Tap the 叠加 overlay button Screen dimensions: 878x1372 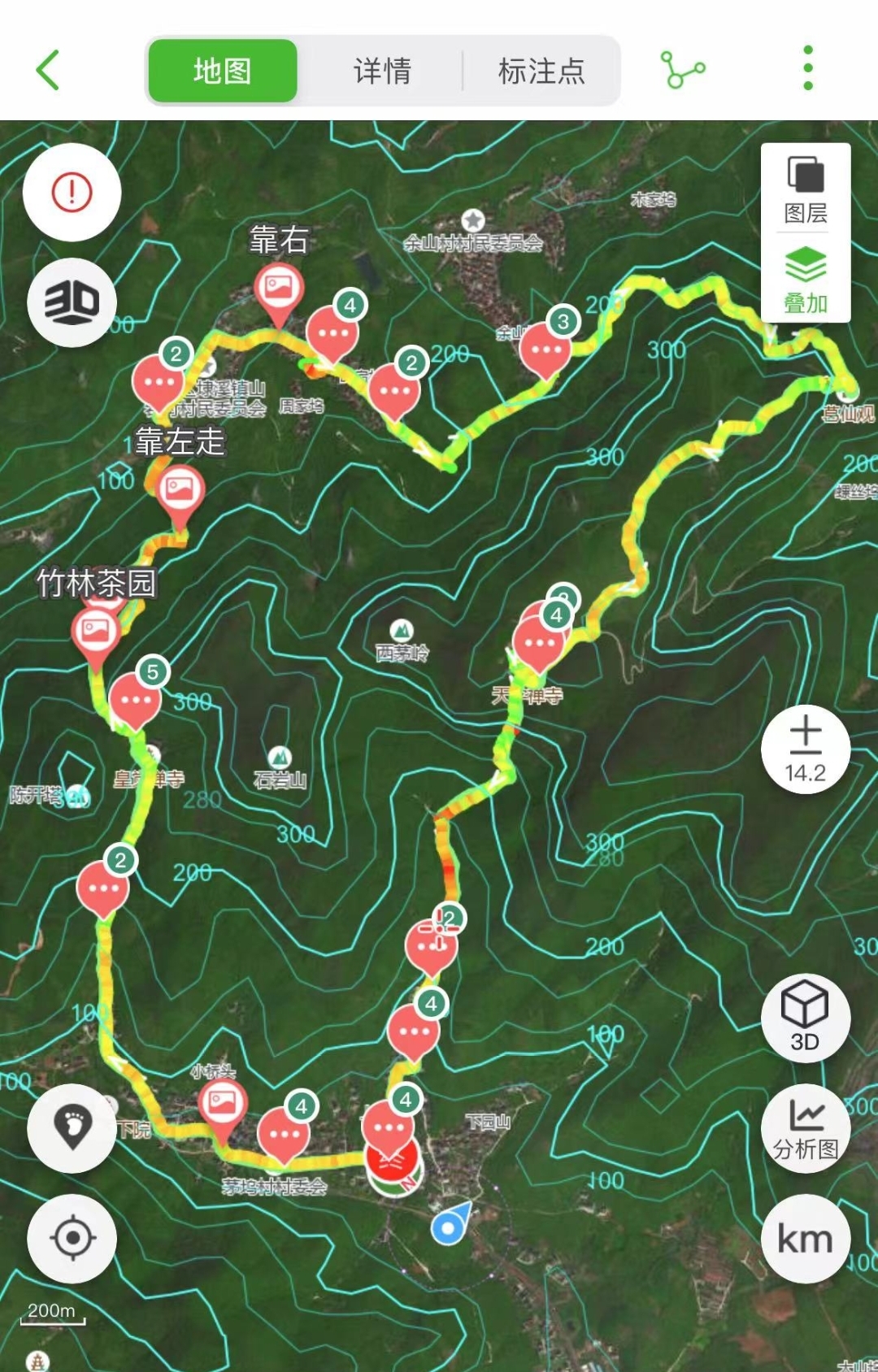coord(806,280)
